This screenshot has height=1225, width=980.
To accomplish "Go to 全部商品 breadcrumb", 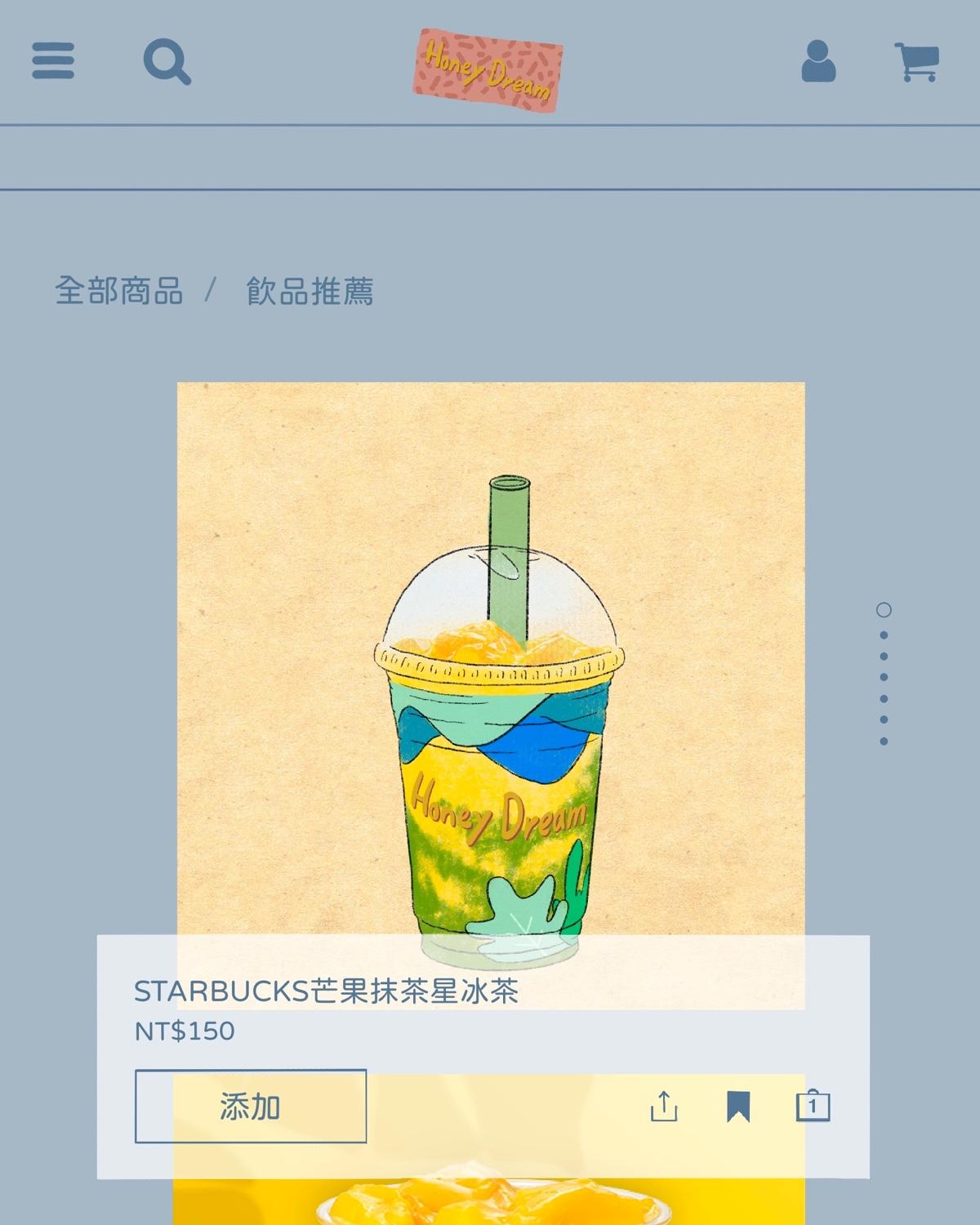I will [x=119, y=292].
